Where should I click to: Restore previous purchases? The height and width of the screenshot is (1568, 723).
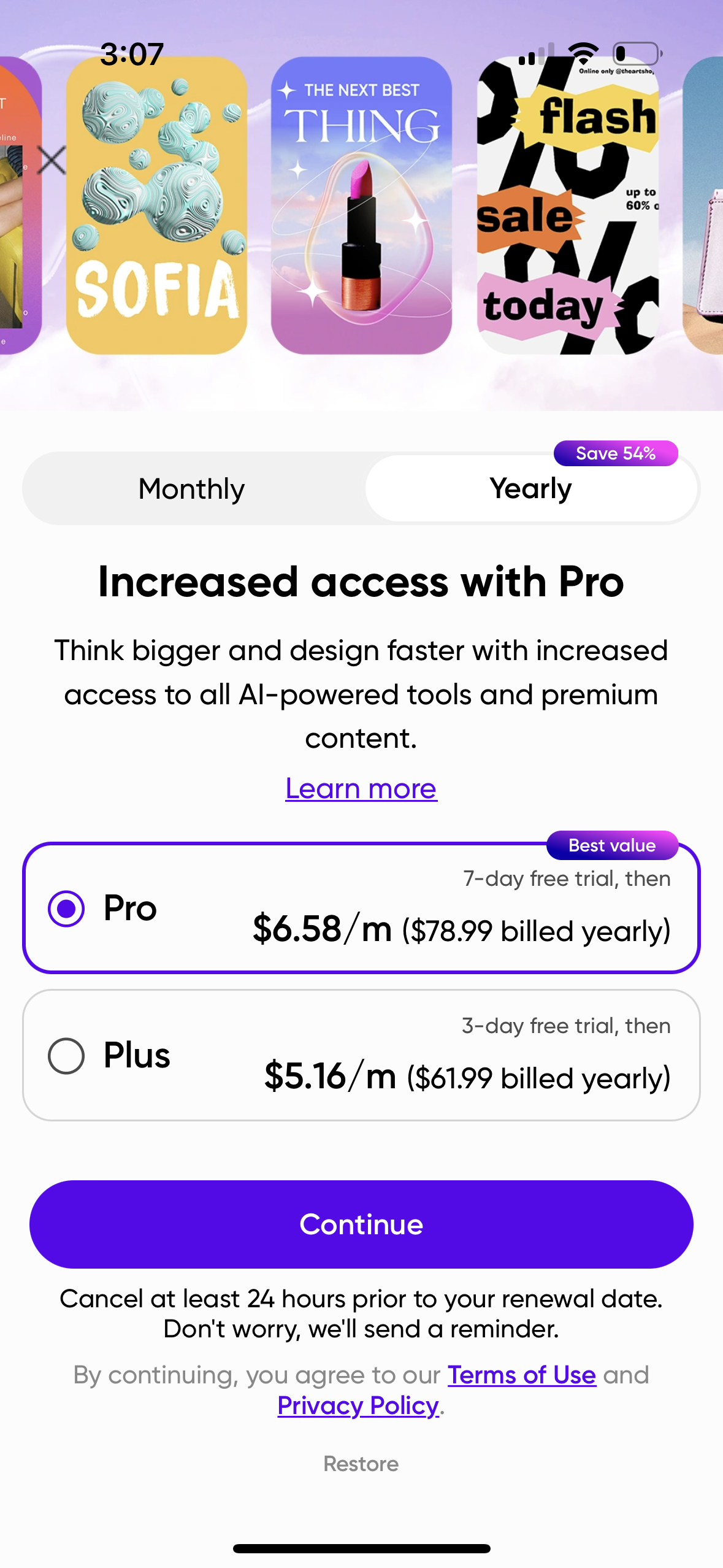[x=361, y=1464]
